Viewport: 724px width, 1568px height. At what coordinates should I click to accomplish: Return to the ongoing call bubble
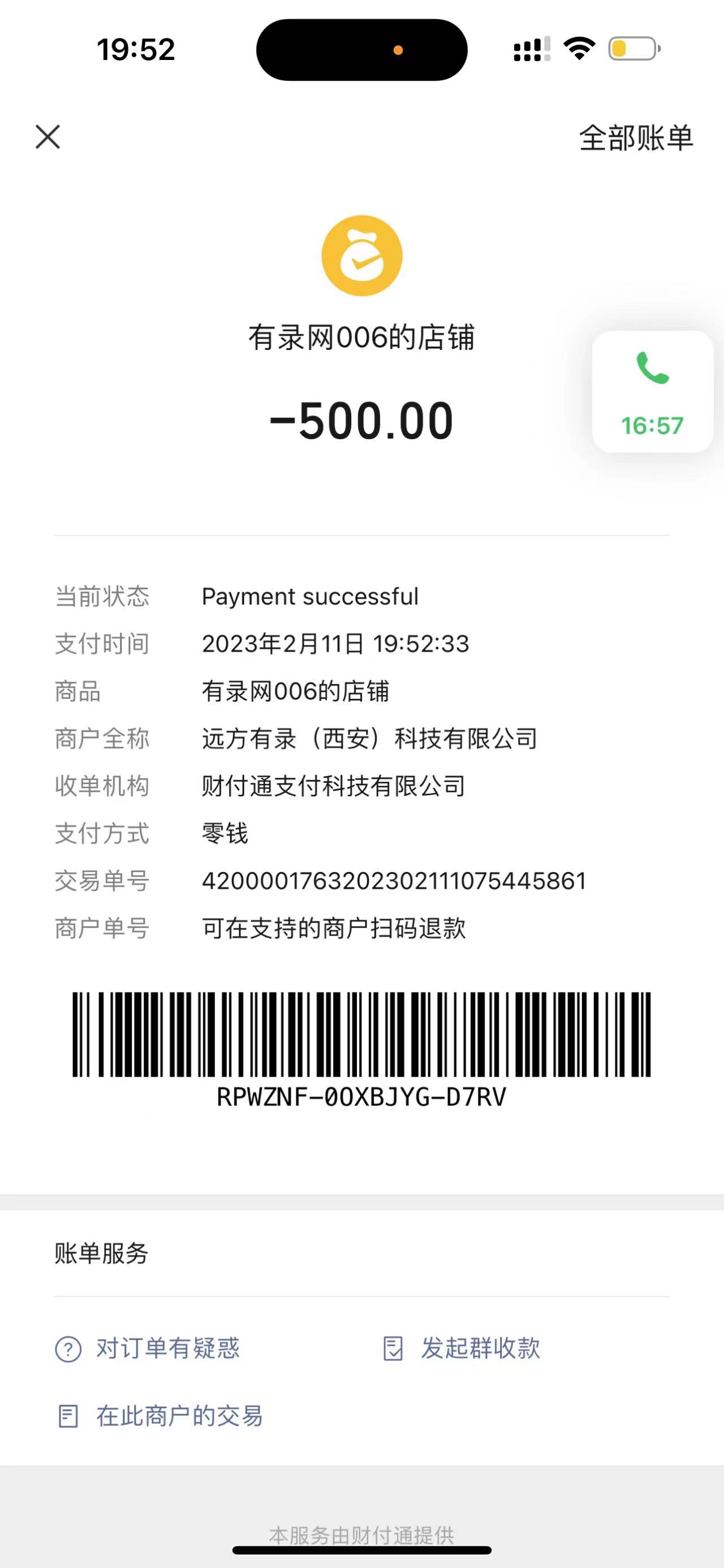pyautogui.click(x=652, y=391)
